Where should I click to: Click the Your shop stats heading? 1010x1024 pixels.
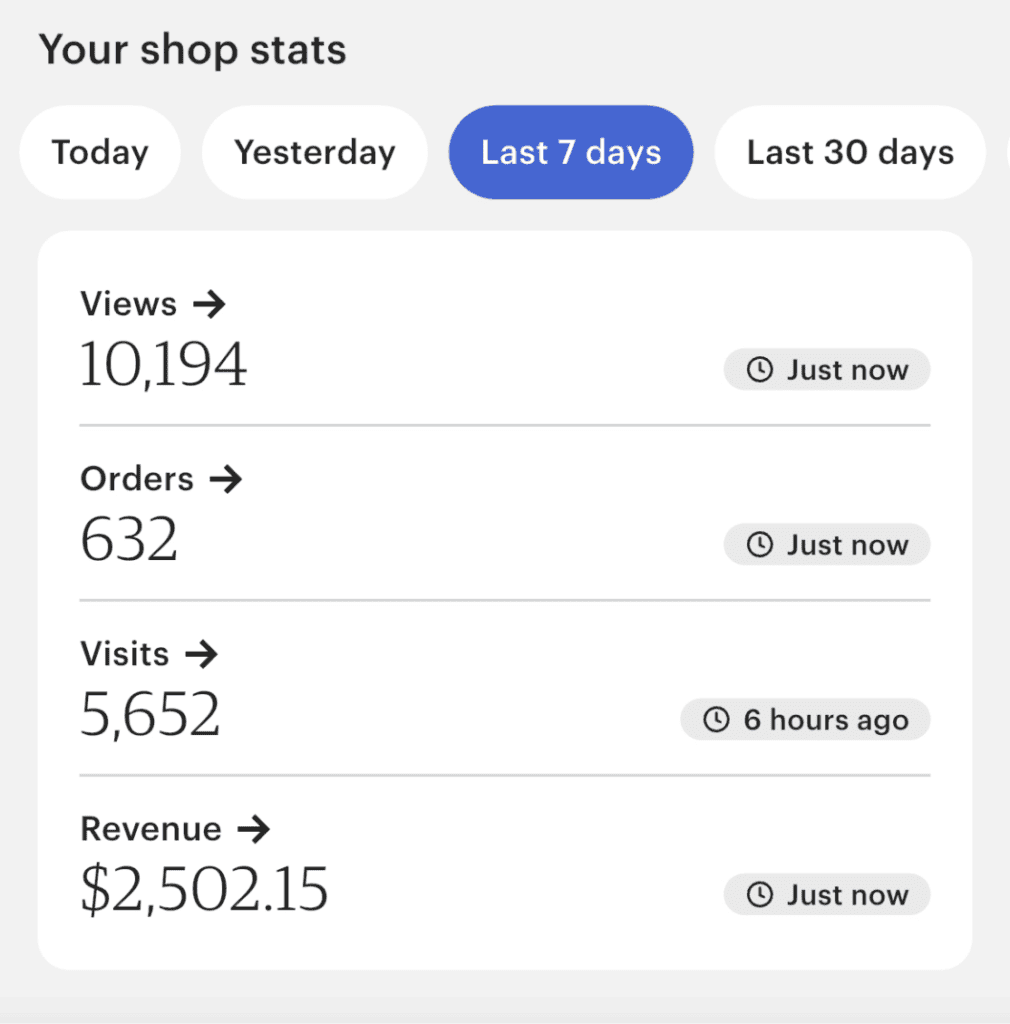point(192,49)
